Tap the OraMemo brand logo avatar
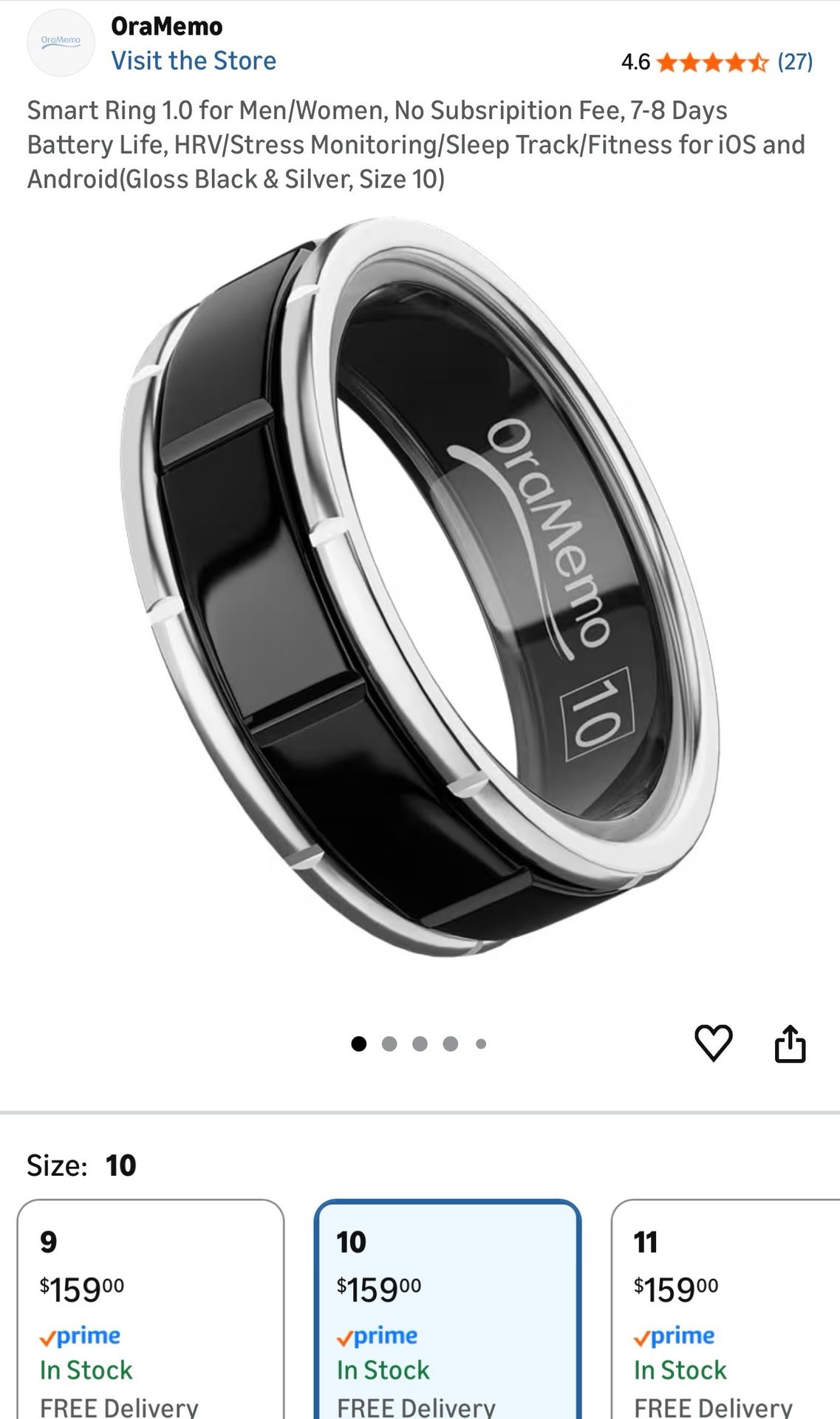 coord(61,43)
